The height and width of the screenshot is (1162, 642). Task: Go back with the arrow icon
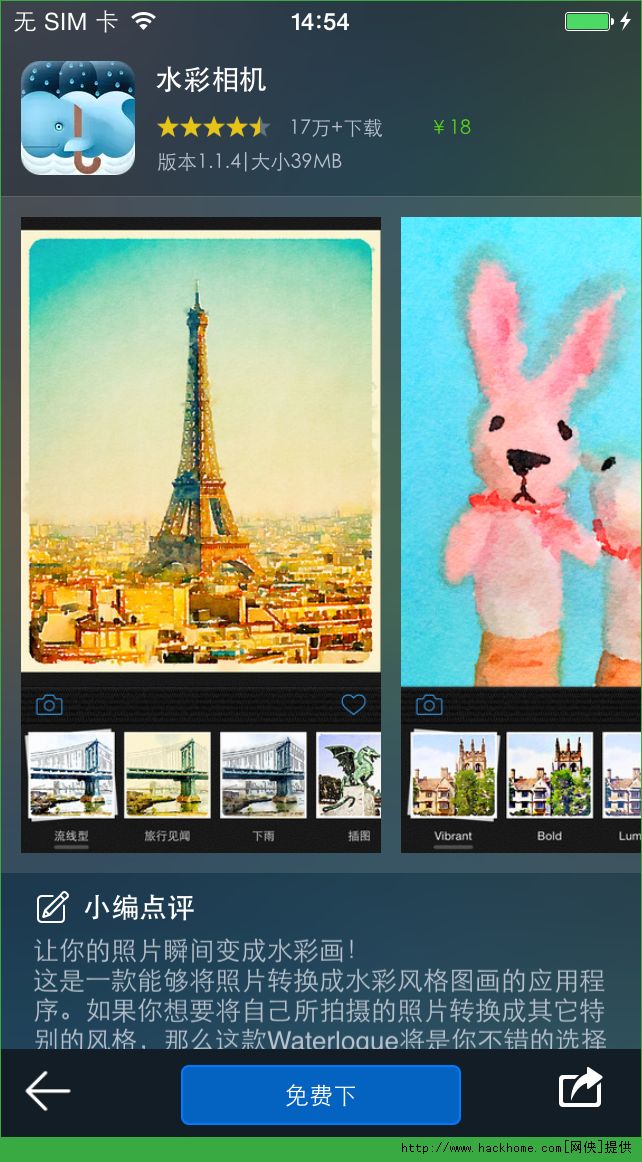[47, 1091]
